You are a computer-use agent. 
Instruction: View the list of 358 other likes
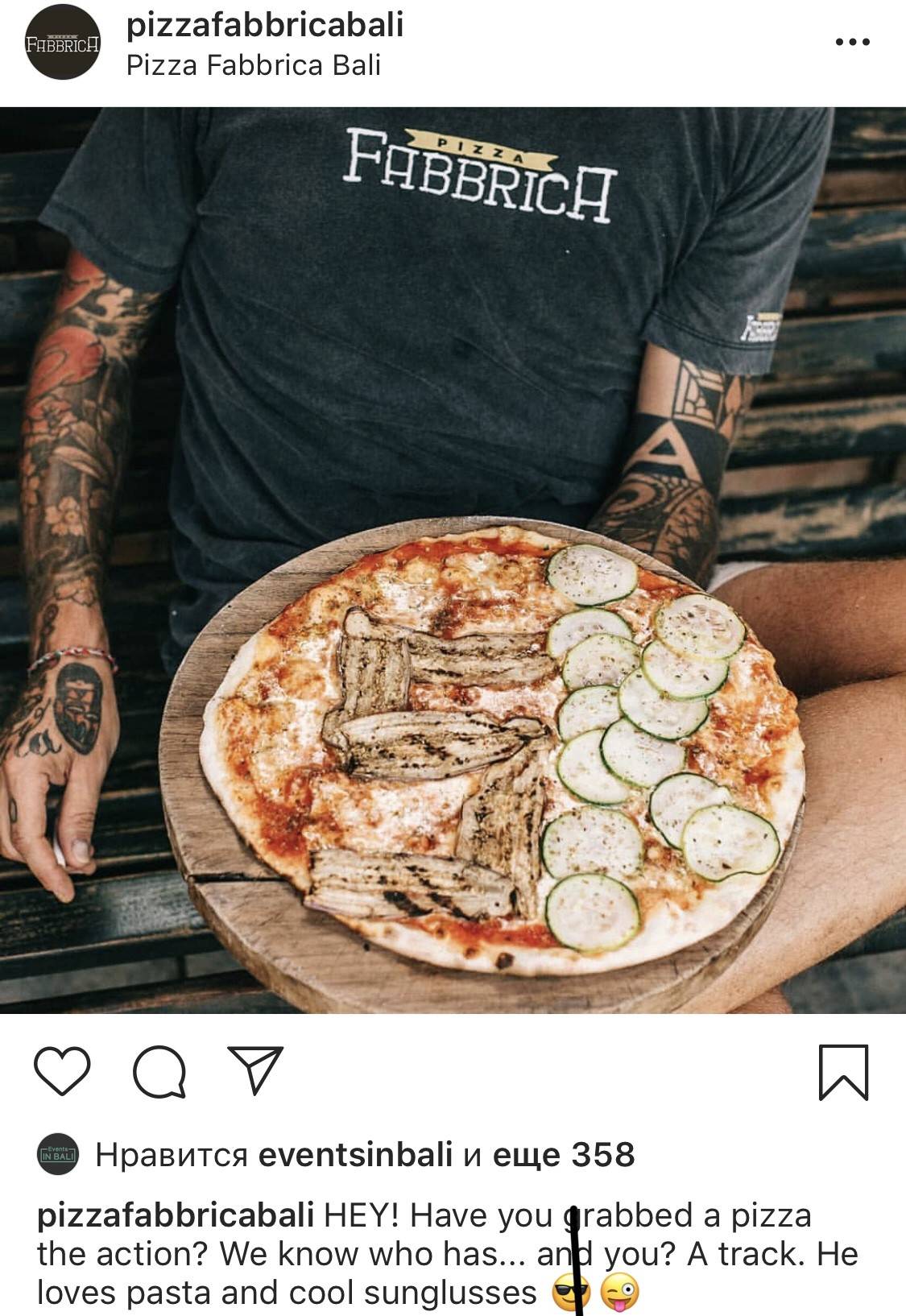[x=563, y=1155]
